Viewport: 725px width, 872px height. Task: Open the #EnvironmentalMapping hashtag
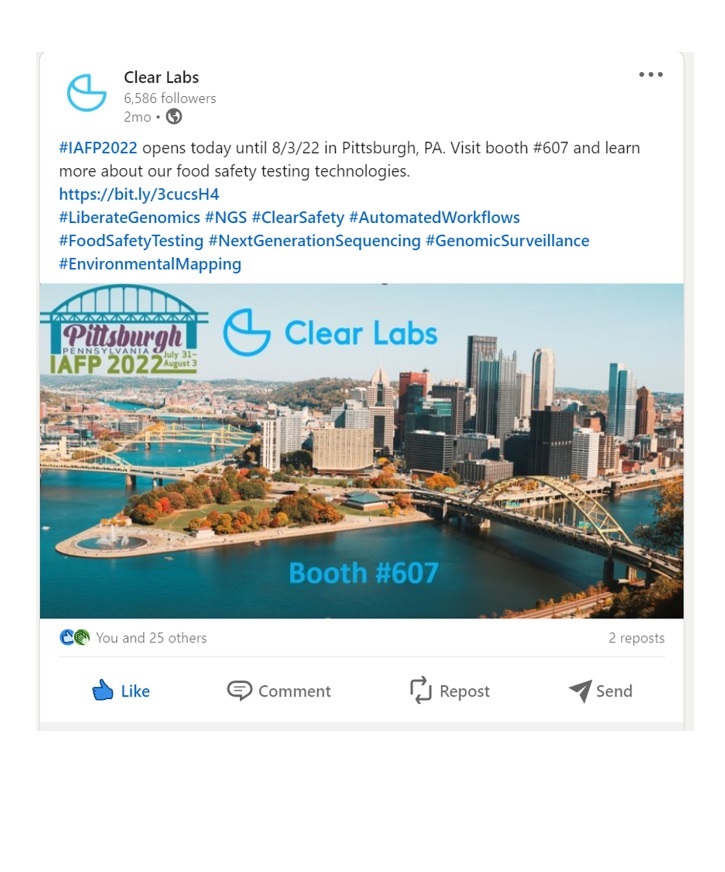150,264
